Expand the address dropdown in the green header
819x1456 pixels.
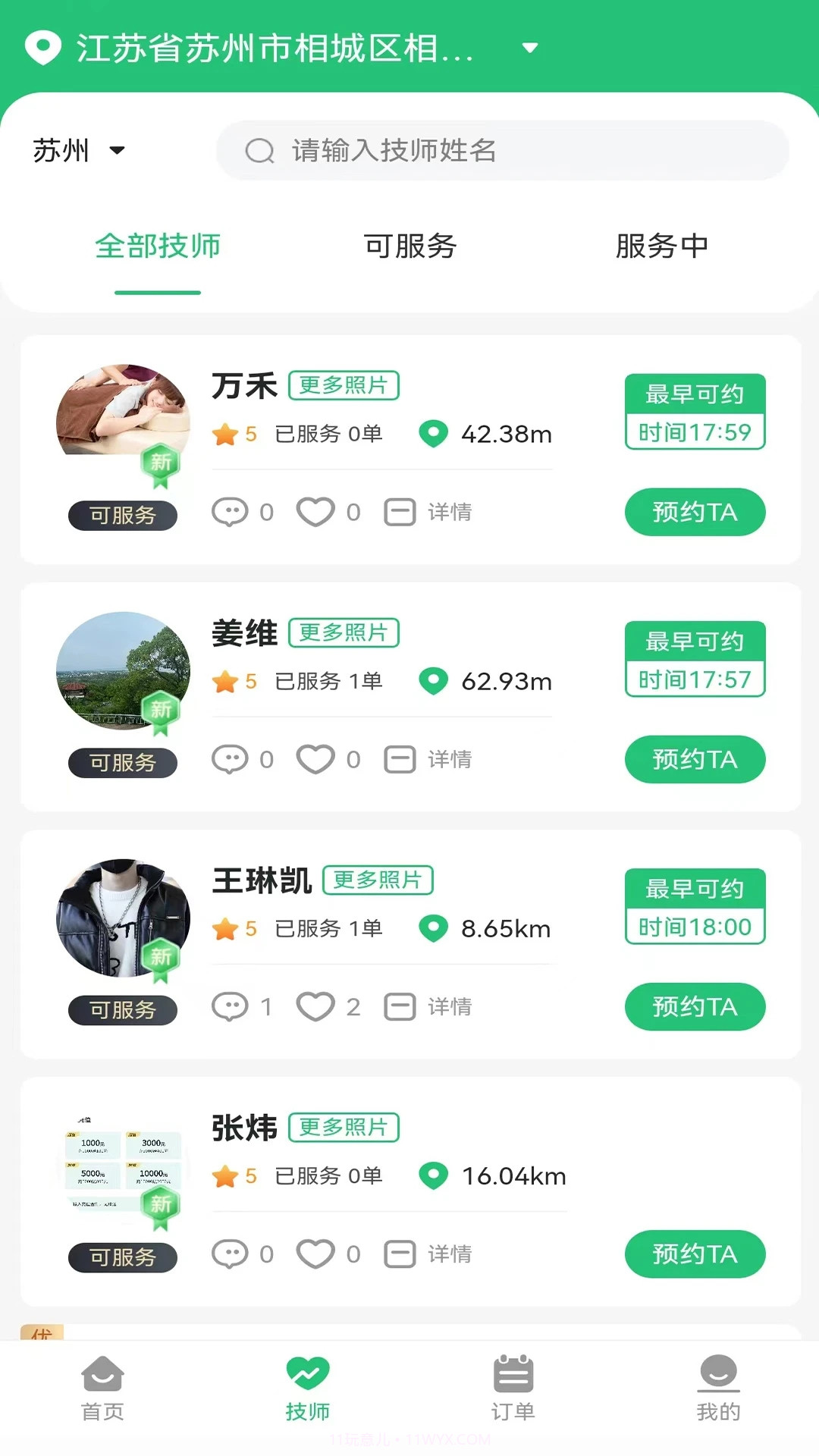529,47
